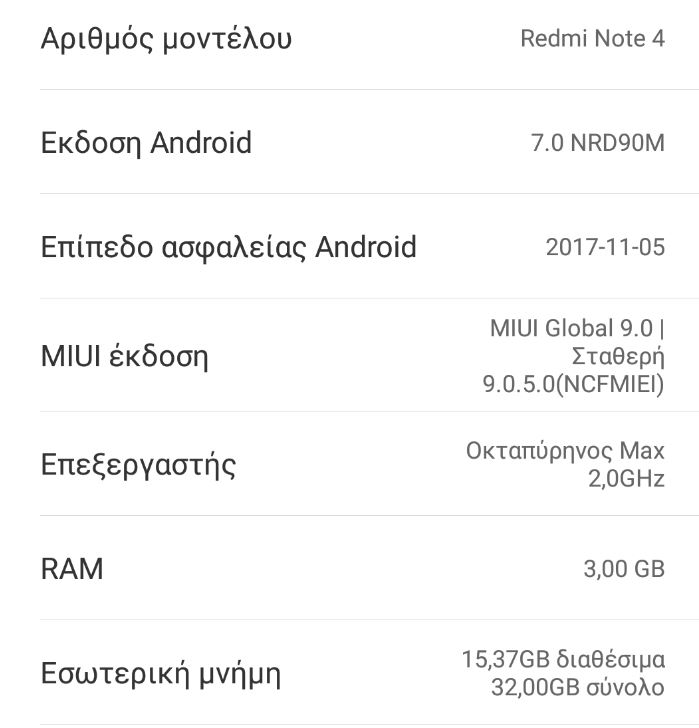Open the Έκδοση Android row
699x728 pixels.
(350, 143)
